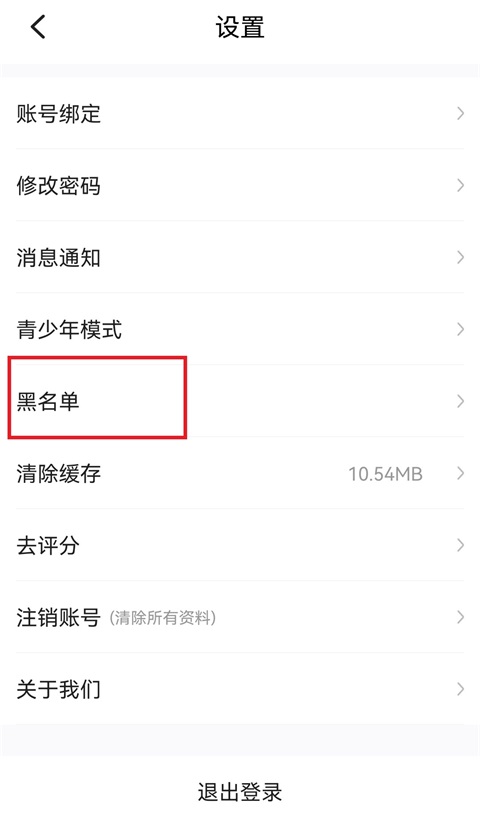Open the 黑名单 list
The height and width of the screenshot is (828, 480).
[240, 401]
